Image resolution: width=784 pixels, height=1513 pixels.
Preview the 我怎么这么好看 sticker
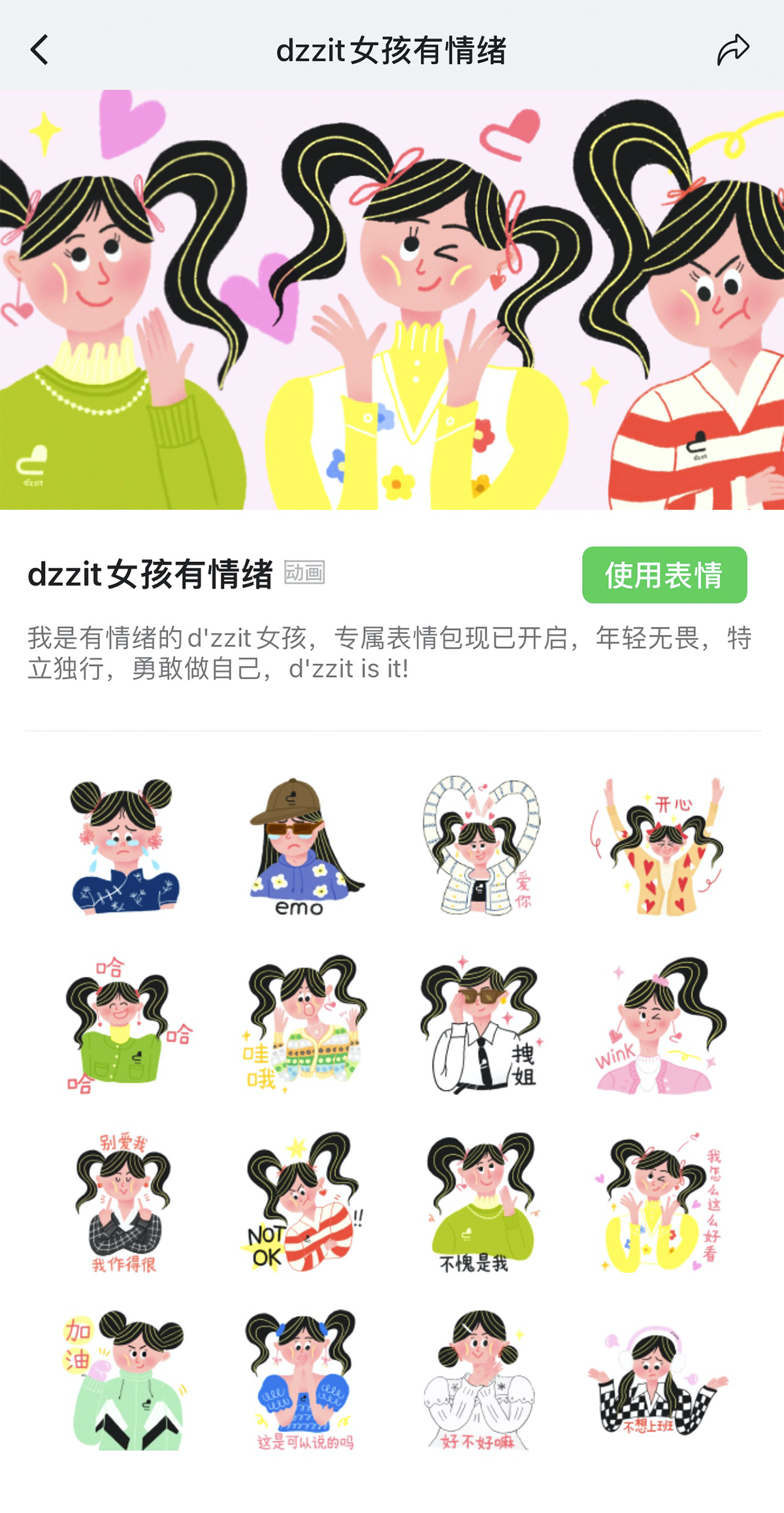pos(660,1203)
